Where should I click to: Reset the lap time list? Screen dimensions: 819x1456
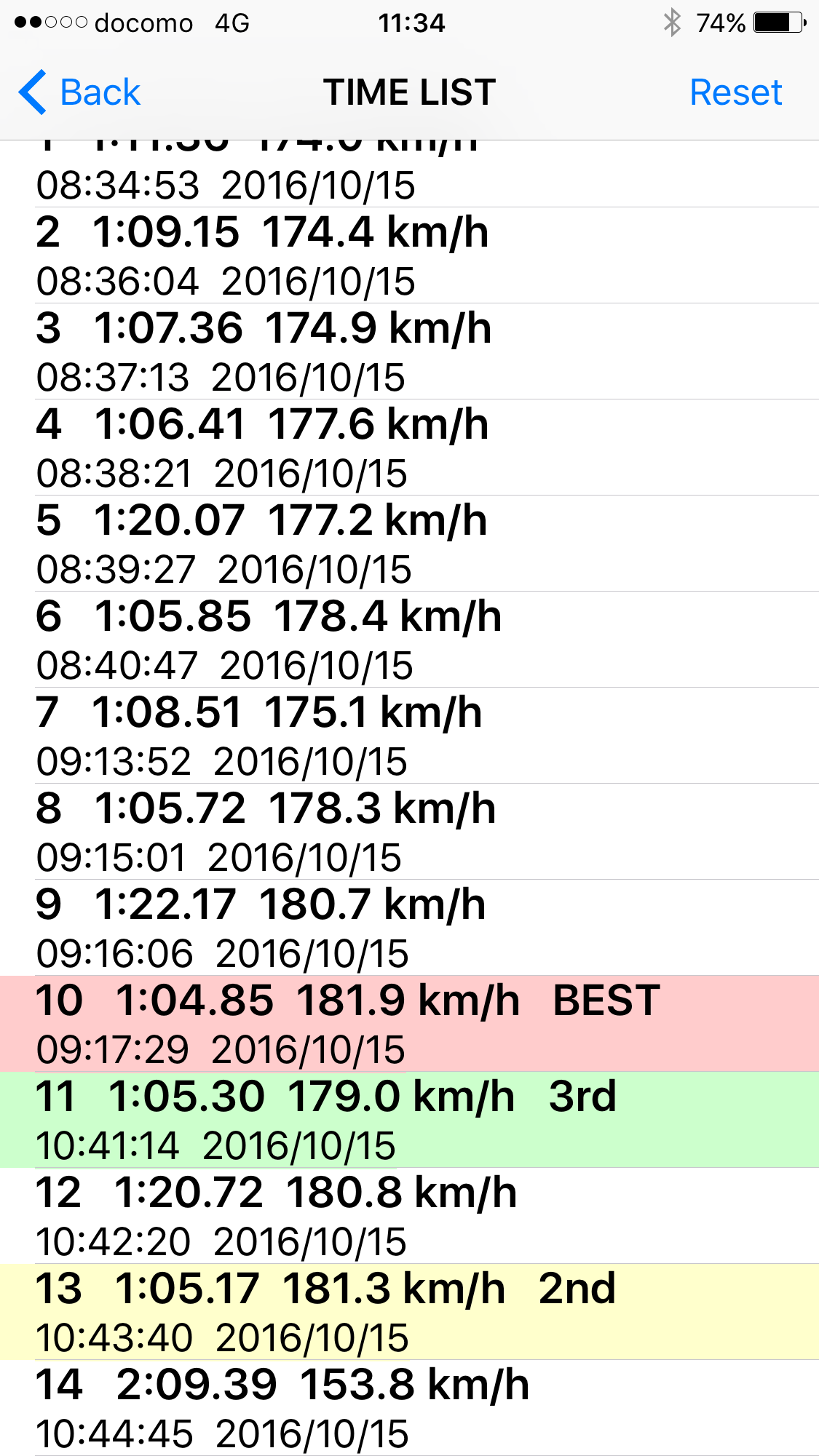click(735, 92)
